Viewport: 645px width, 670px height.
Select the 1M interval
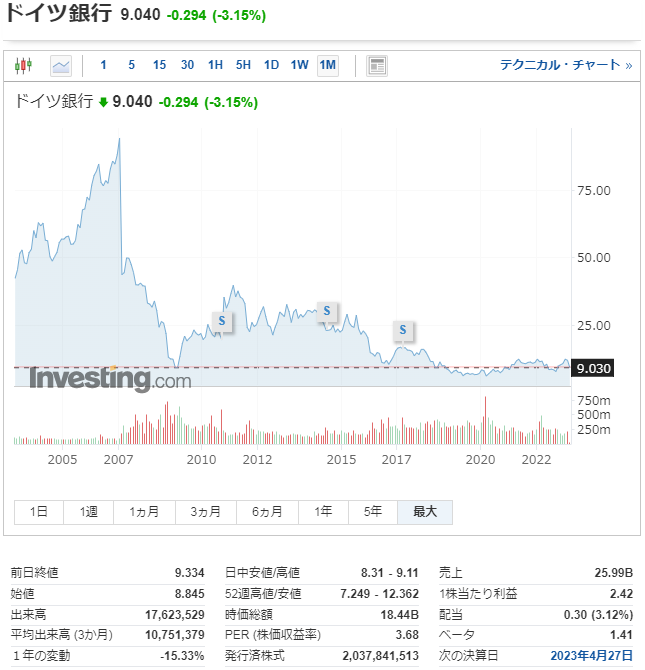(x=328, y=66)
